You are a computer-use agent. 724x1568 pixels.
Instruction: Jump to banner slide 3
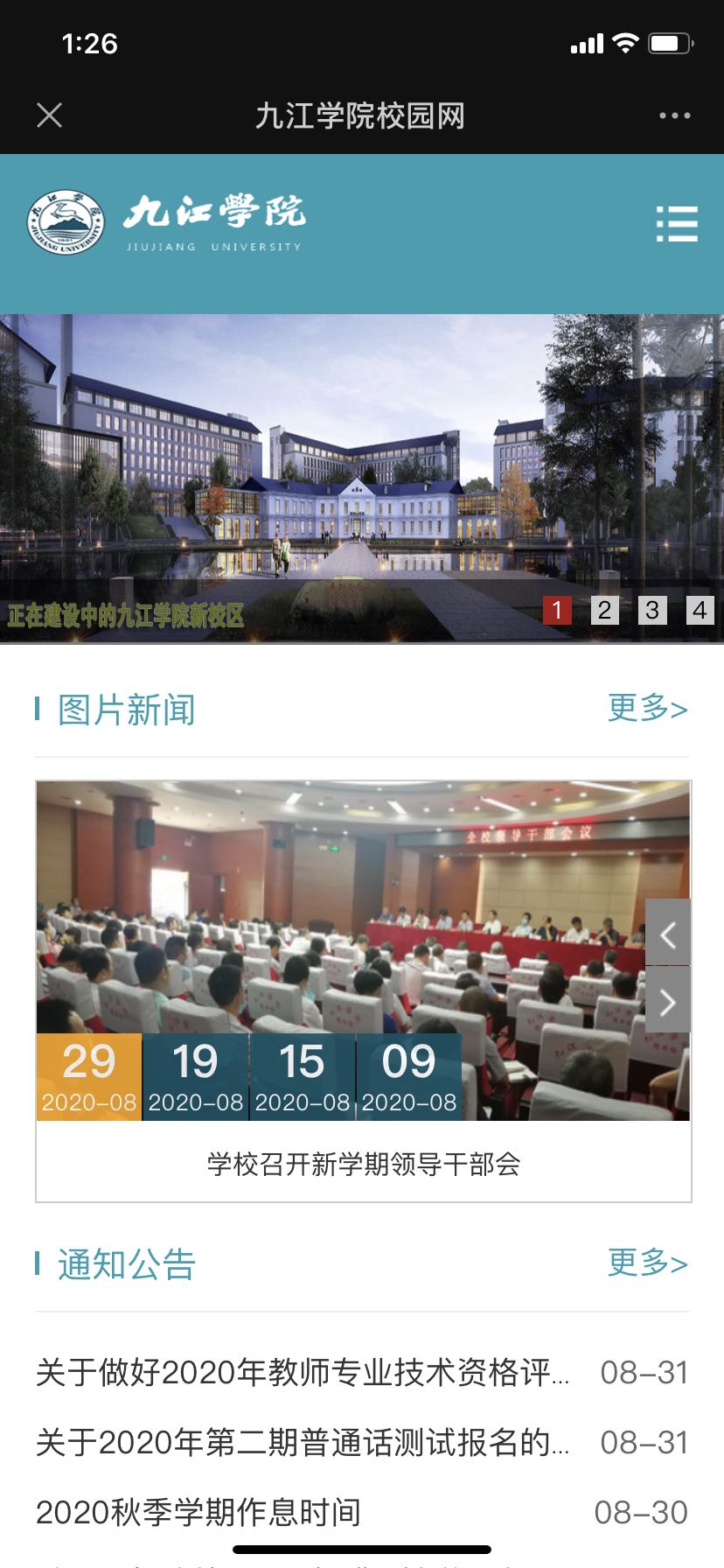tap(651, 610)
